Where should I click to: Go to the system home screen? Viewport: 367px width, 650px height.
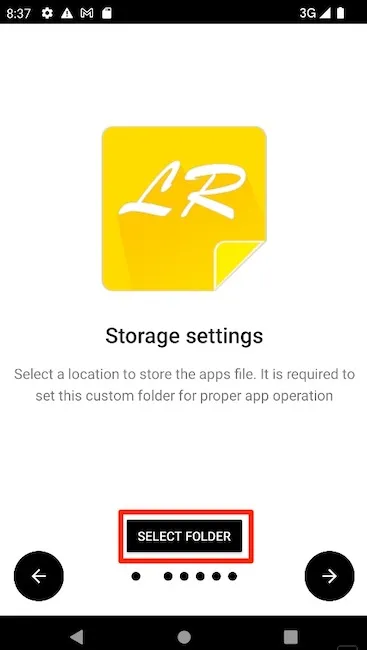click(x=184, y=637)
